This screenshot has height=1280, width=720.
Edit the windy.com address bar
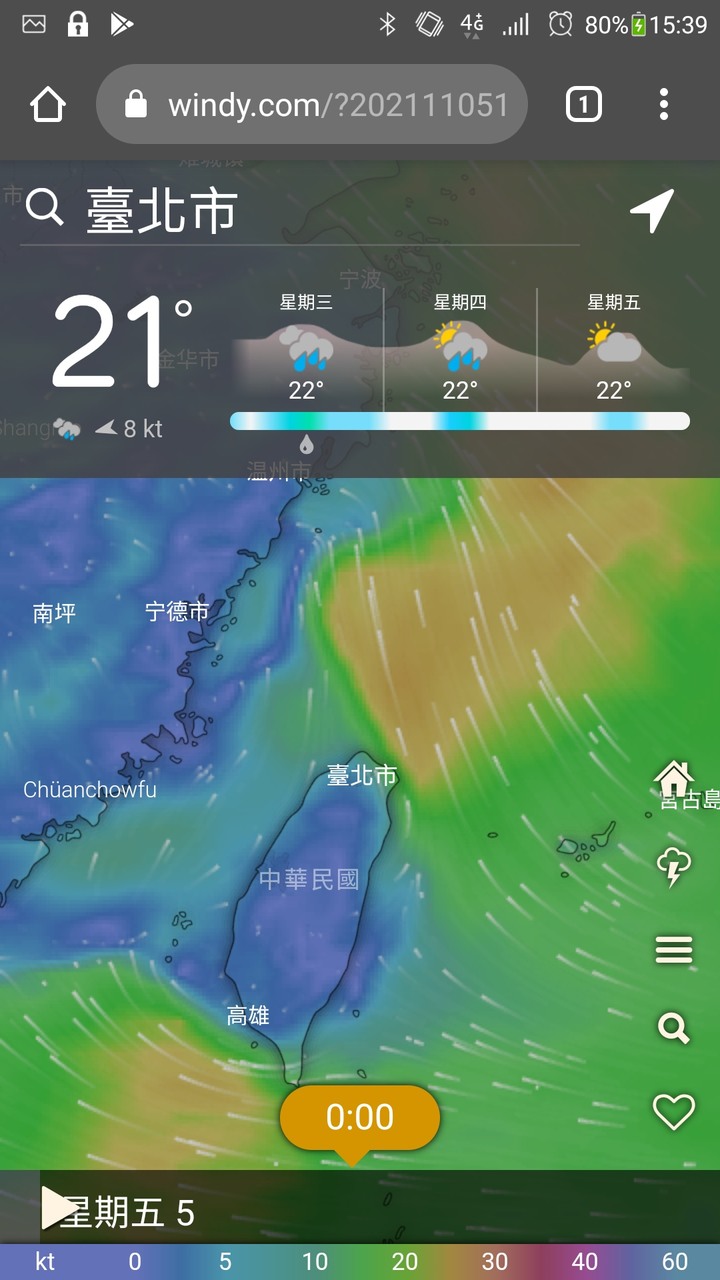[312, 105]
